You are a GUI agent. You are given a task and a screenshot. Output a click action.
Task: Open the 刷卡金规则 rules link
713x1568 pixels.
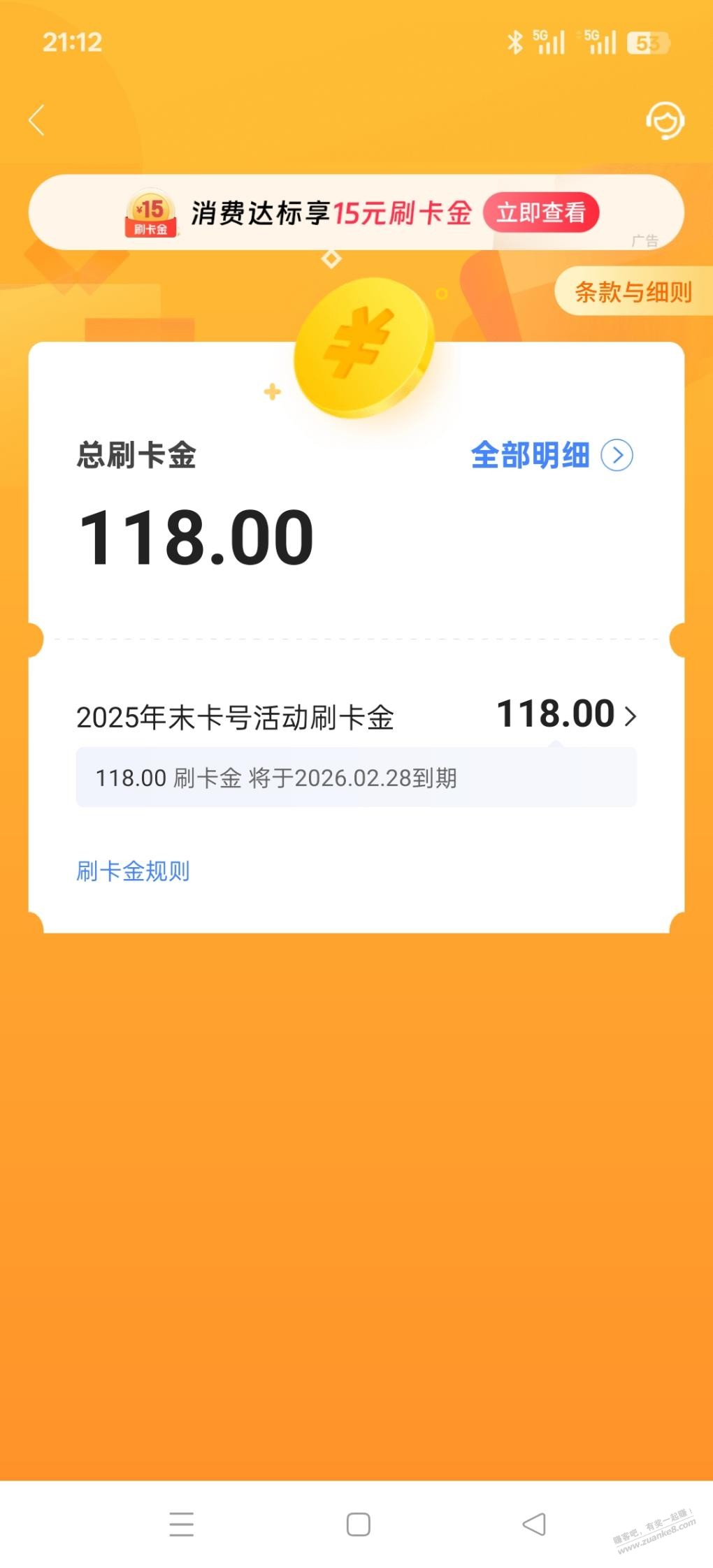[x=133, y=871]
